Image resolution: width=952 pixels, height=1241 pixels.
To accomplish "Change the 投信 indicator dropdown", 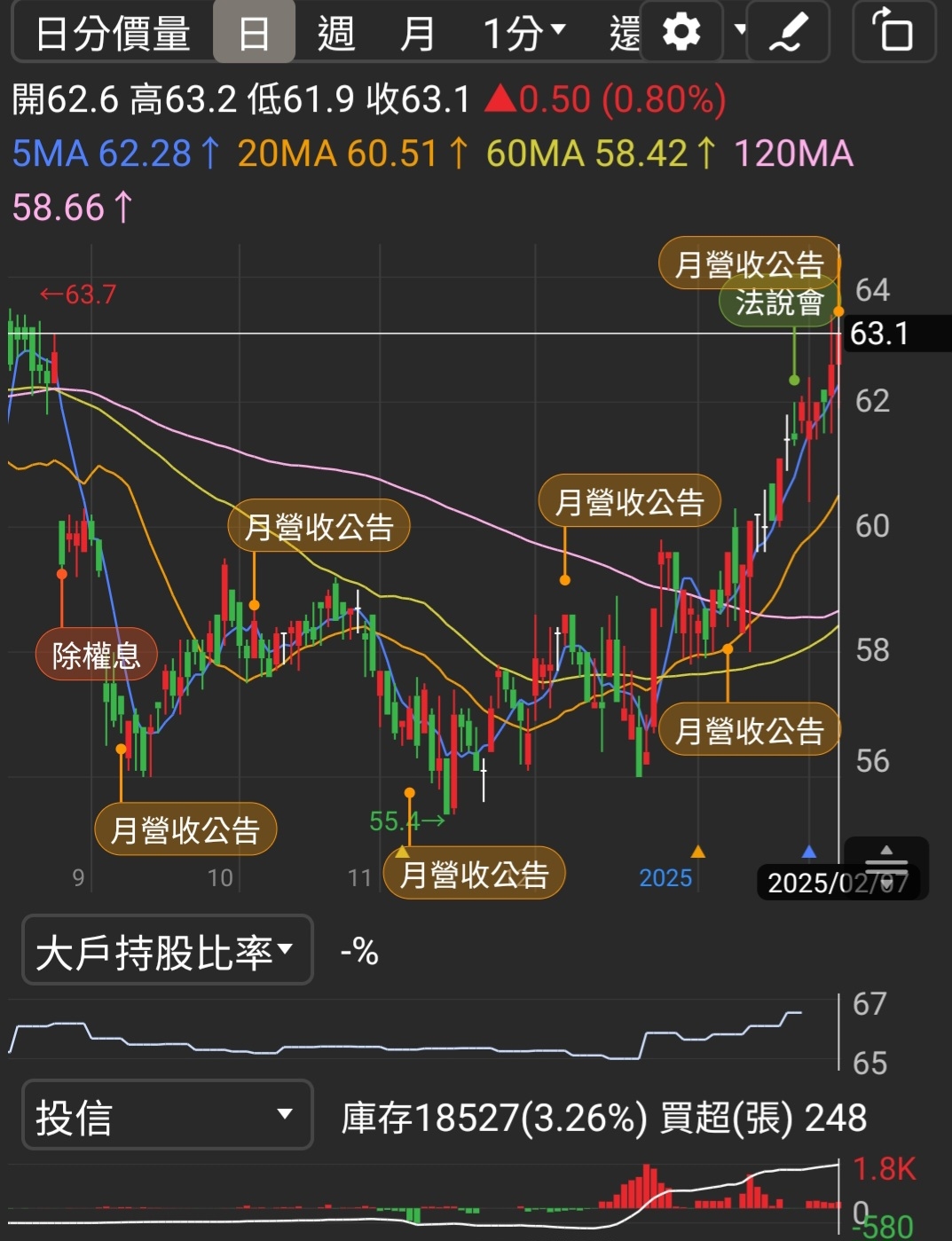I will tap(167, 1115).
